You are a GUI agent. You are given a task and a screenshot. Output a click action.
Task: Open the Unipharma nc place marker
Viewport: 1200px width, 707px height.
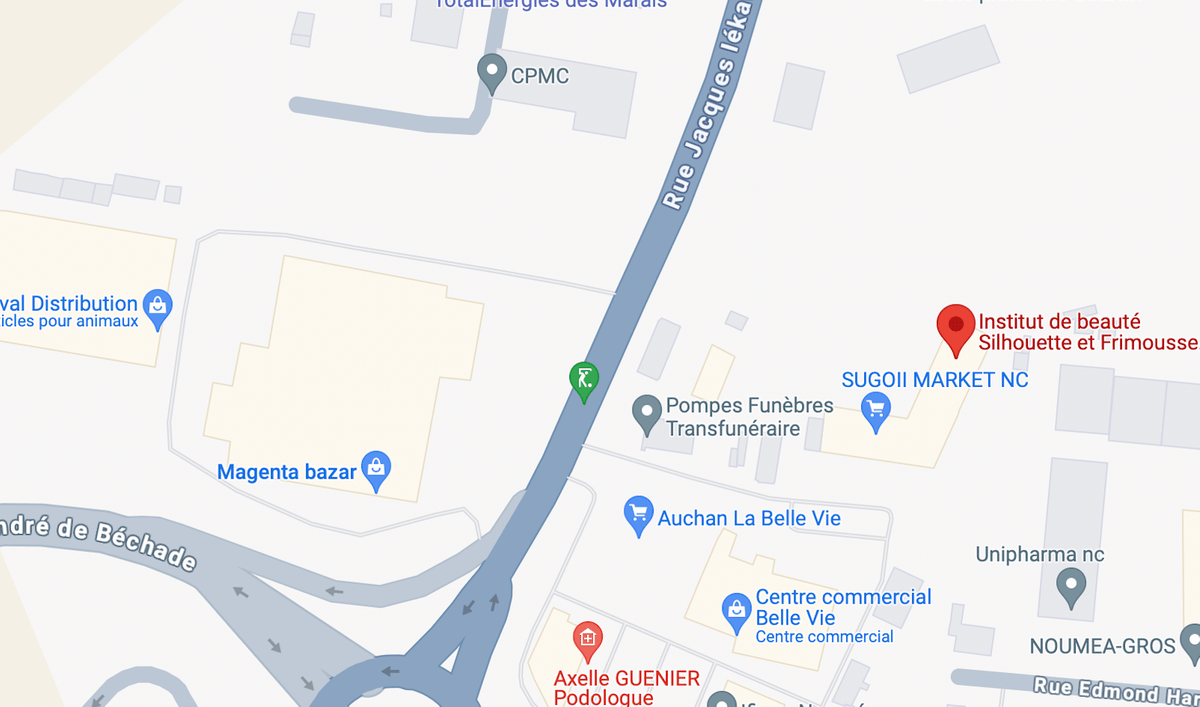(x=1071, y=586)
